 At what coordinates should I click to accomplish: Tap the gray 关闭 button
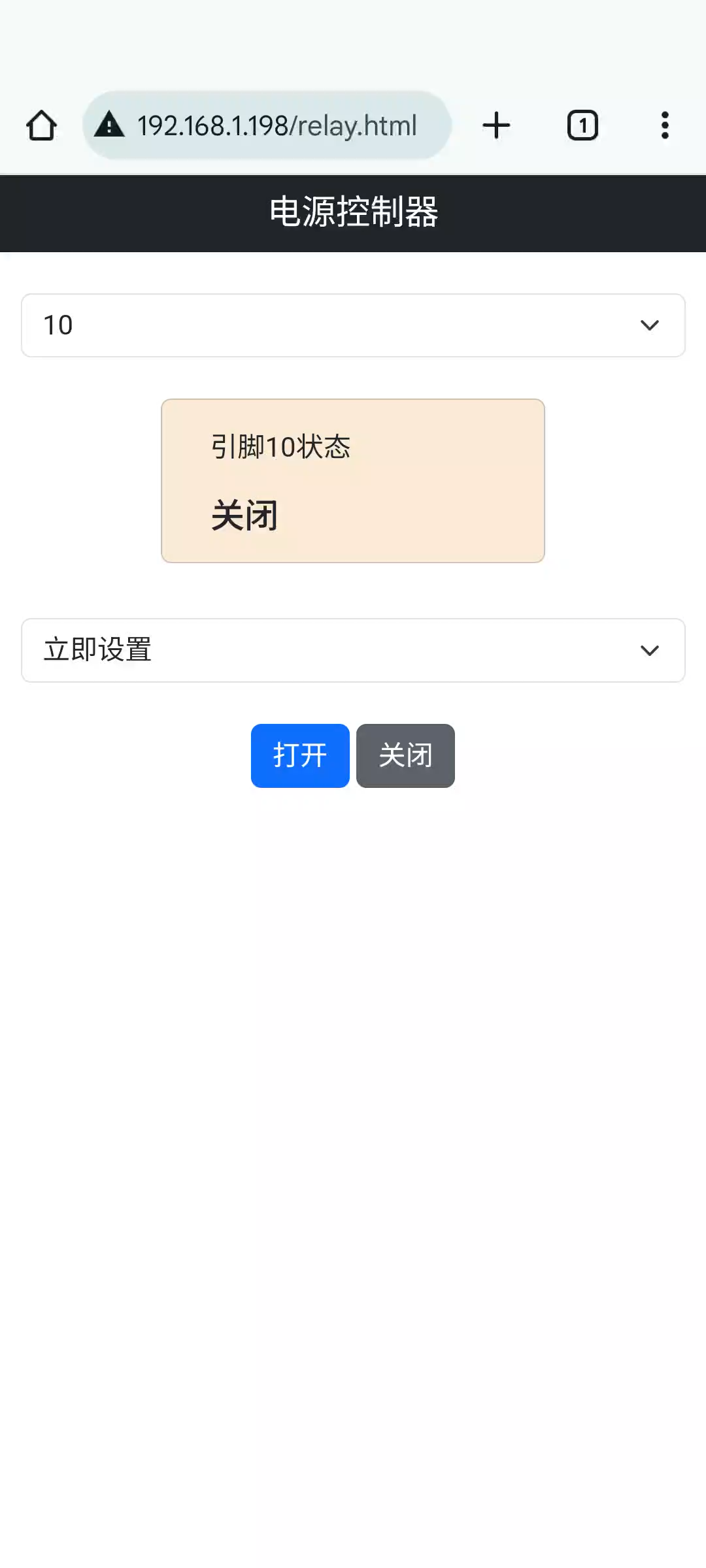pyautogui.click(x=405, y=756)
